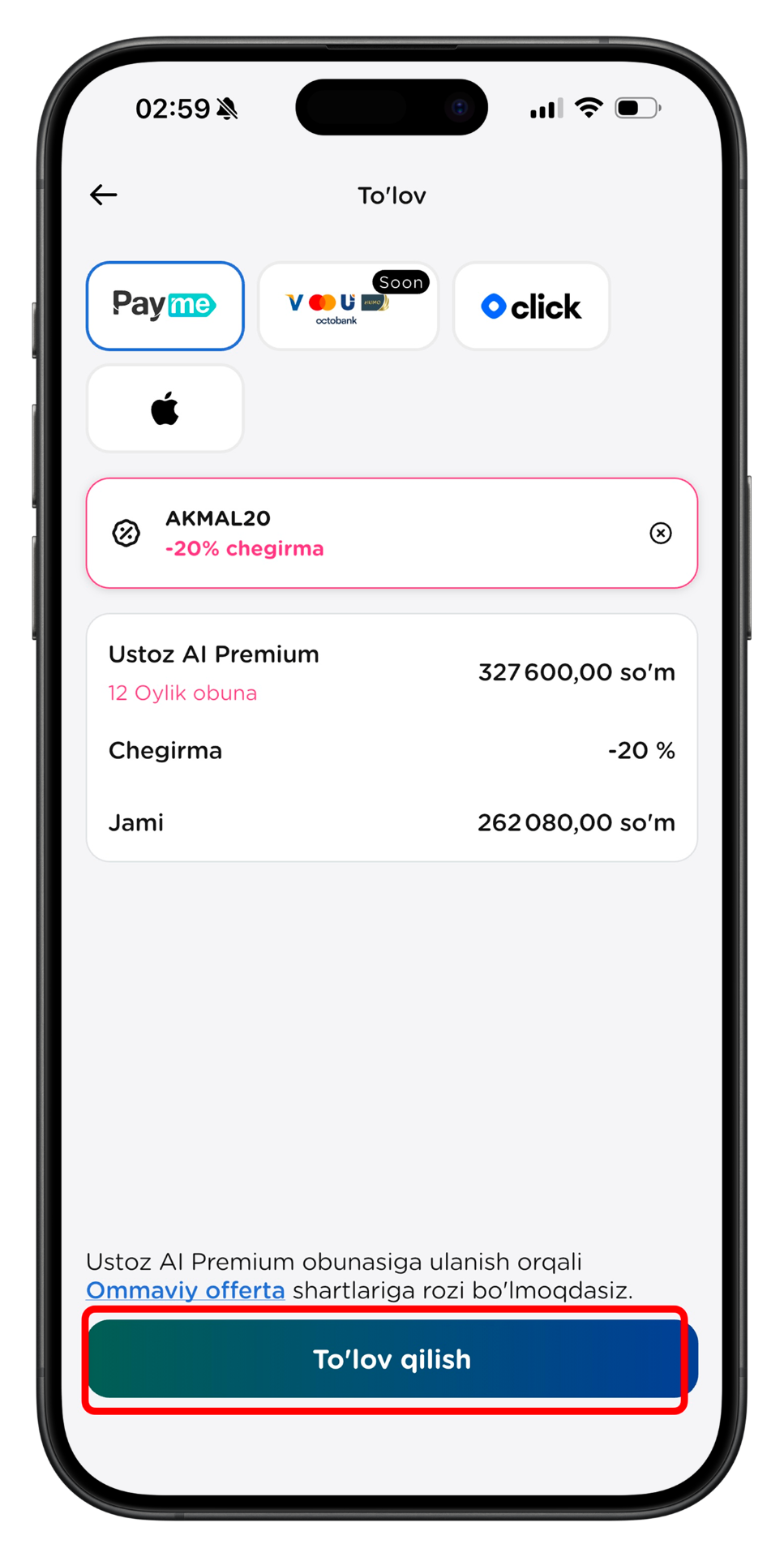Image resolution: width=784 pixels, height=1557 pixels.
Task: Choose the octobank card payment option
Action: click(348, 307)
